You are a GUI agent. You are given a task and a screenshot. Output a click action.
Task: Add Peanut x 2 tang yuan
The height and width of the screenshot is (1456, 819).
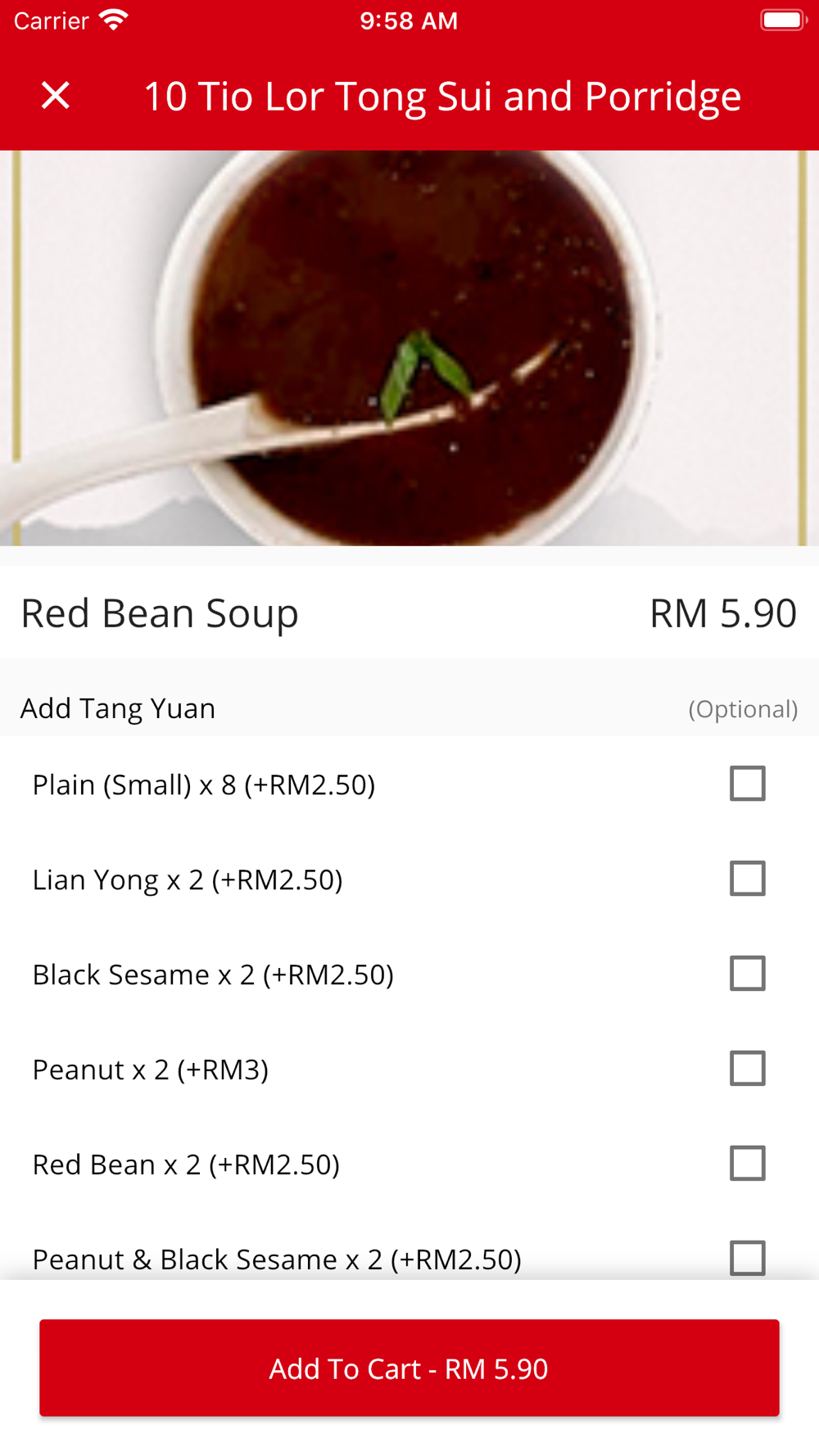click(747, 1069)
